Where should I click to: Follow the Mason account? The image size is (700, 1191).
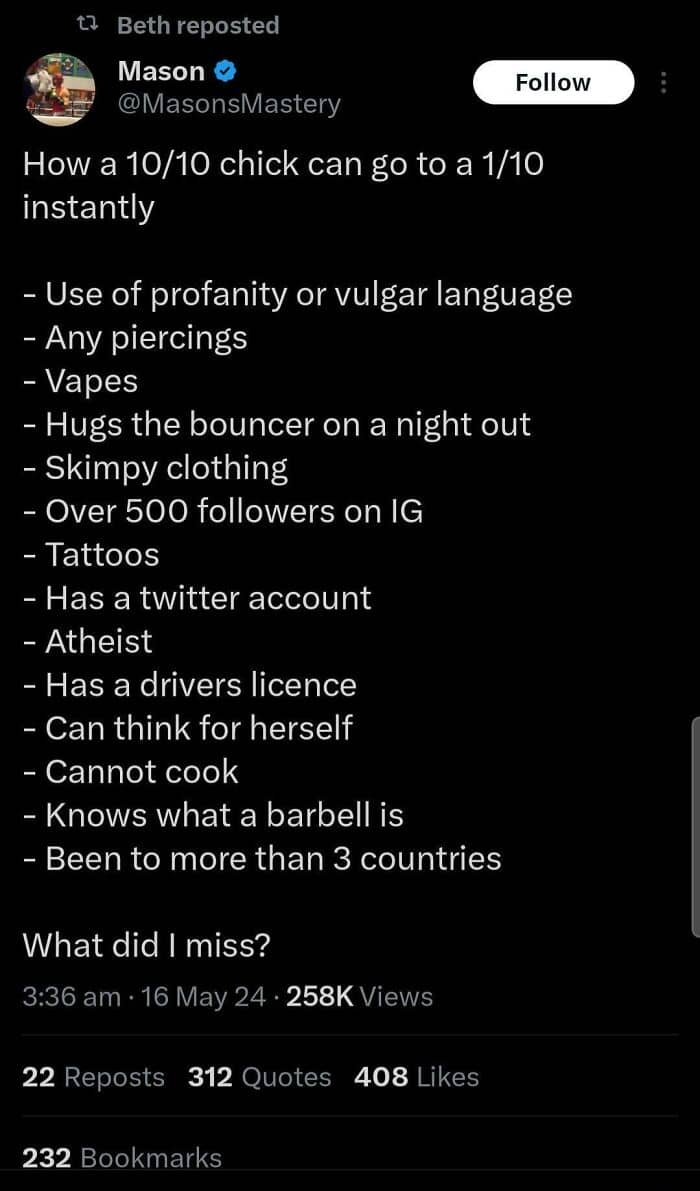coord(553,82)
